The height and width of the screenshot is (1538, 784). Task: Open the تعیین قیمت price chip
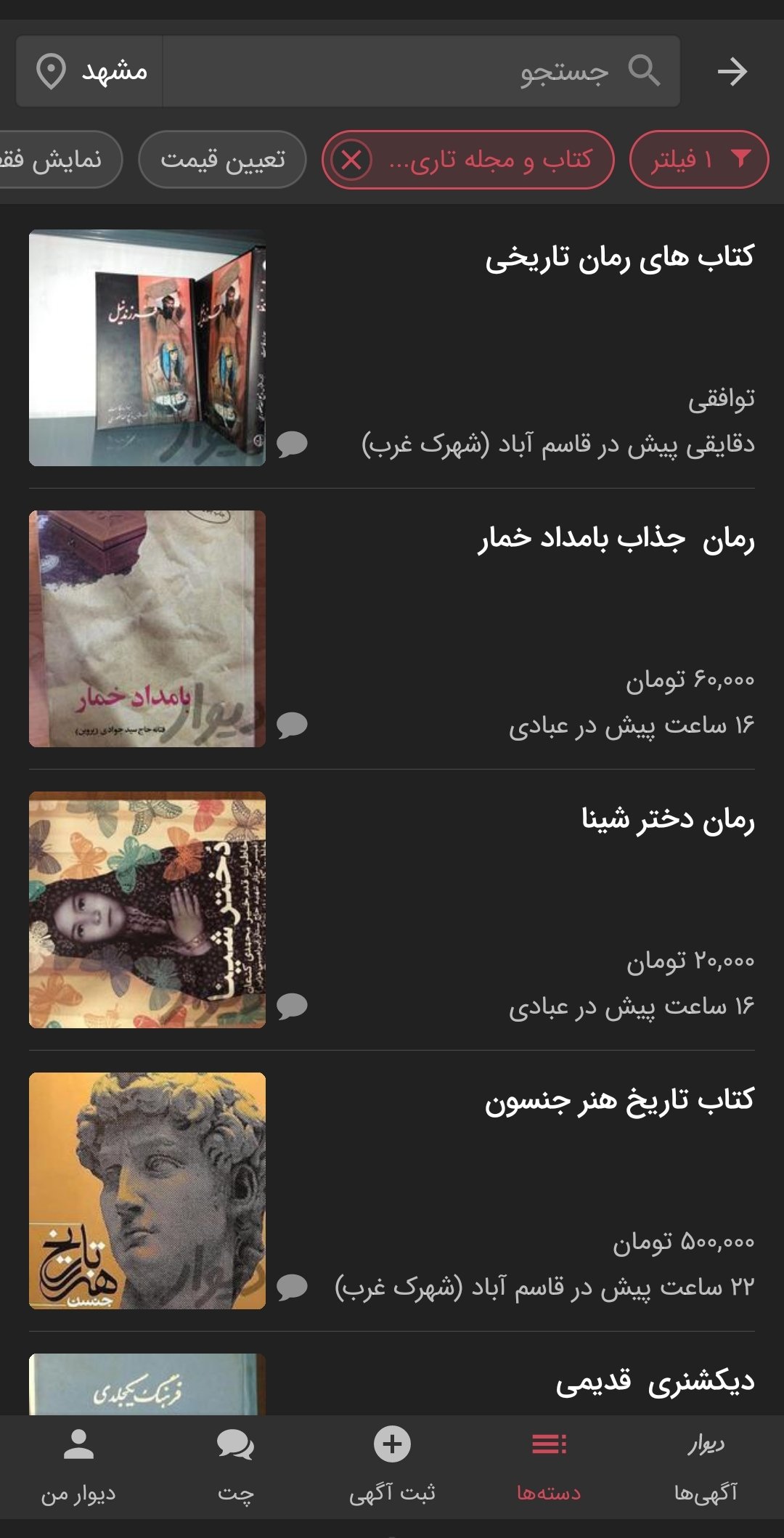pyautogui.click(x=222, y=159)
